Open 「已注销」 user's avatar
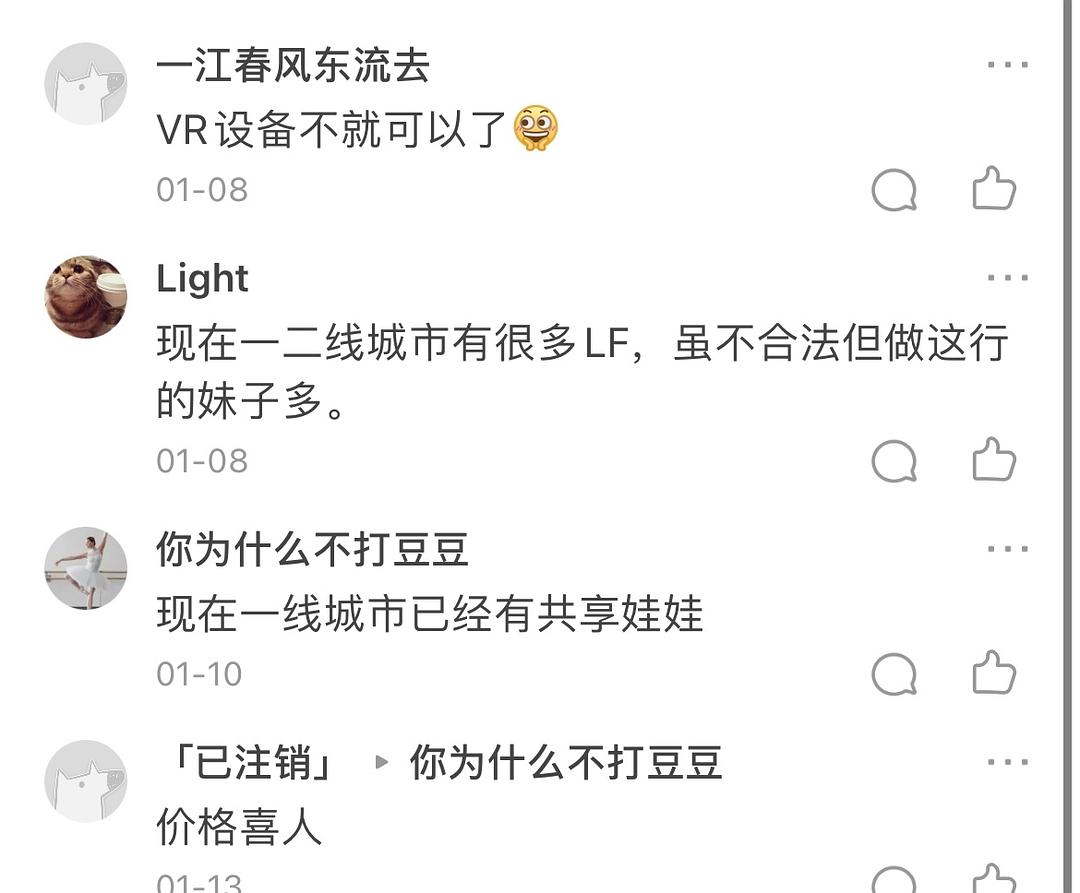This screenshot has width=1080, height=893. (86, 781)
